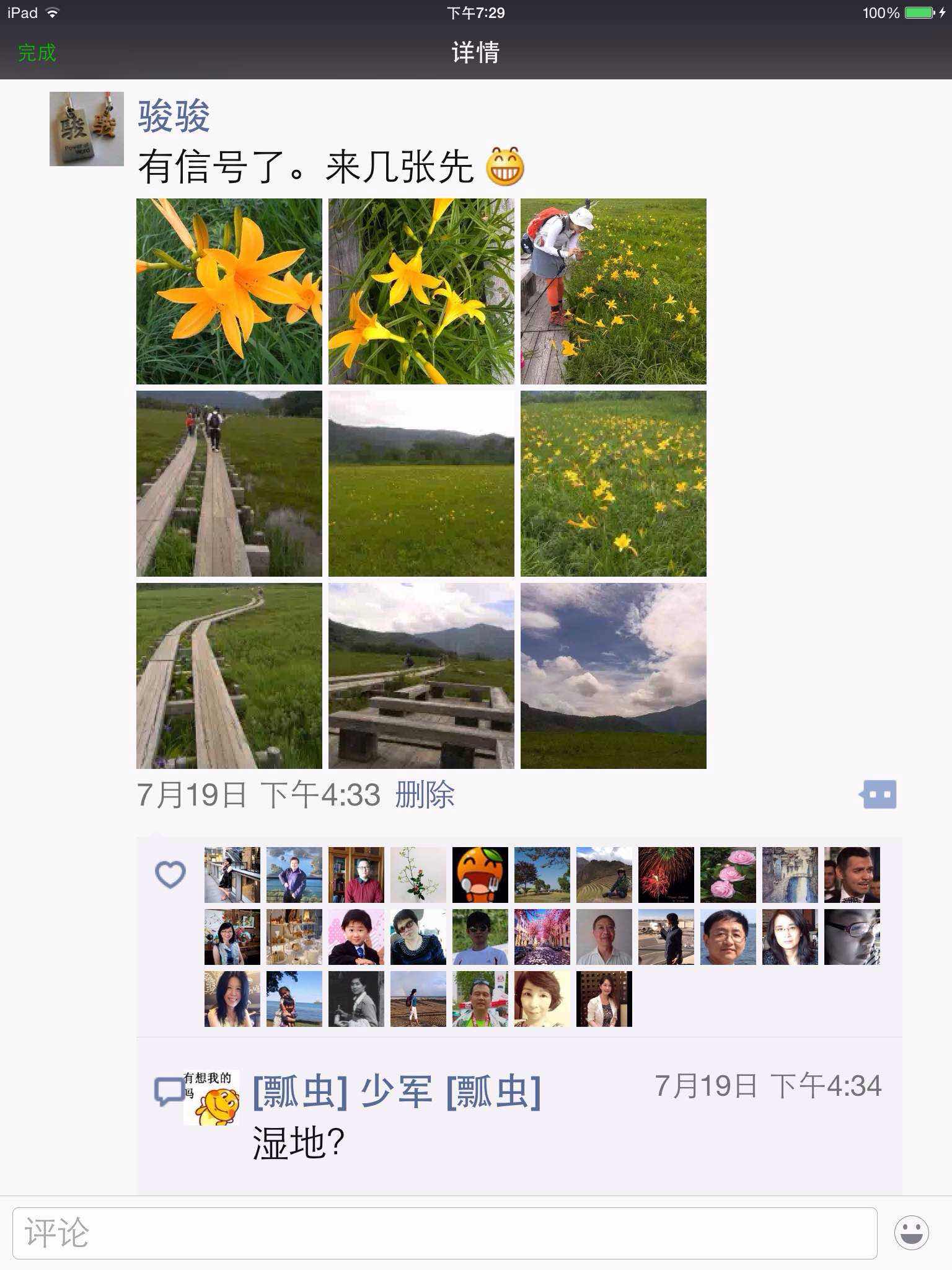Delete this post via 删除
Image resolution: width=952 pixels, height=1270 pixels.
pos(425,795)
